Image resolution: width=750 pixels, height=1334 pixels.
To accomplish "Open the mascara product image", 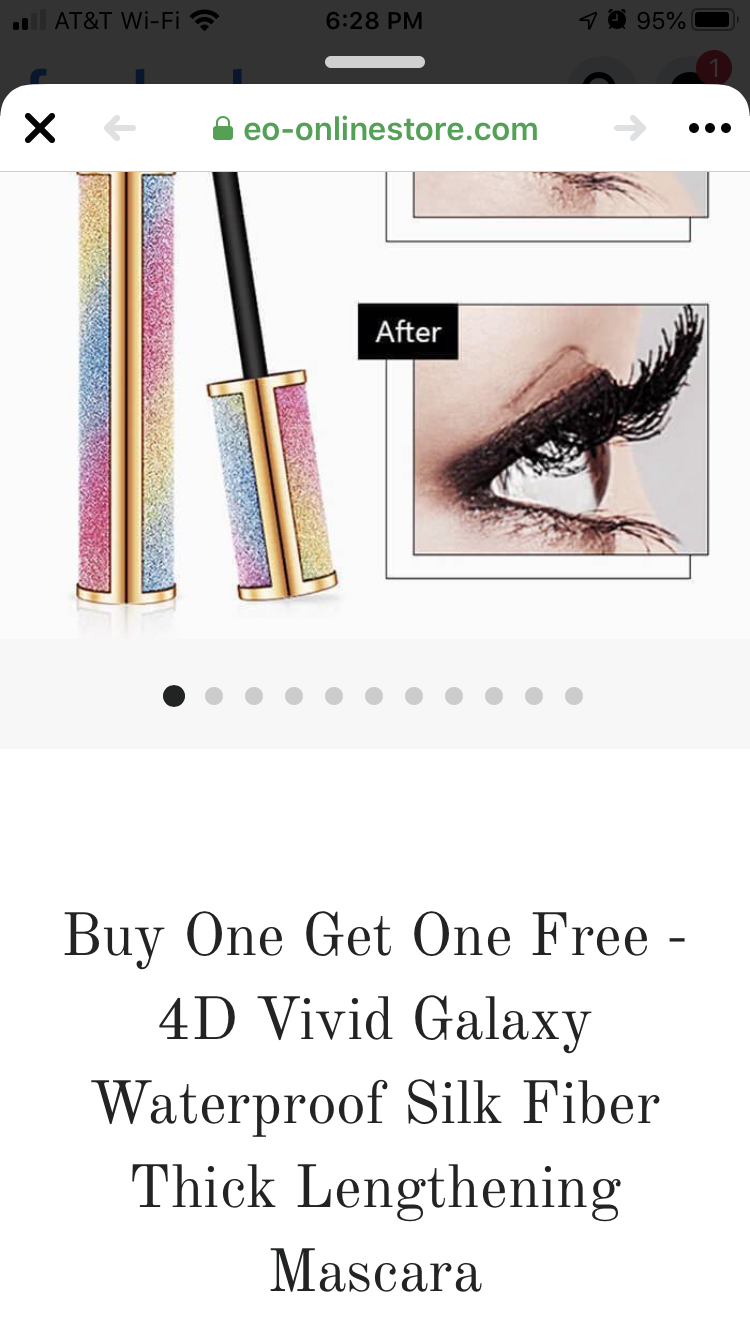I will click(x=375, y=400).
